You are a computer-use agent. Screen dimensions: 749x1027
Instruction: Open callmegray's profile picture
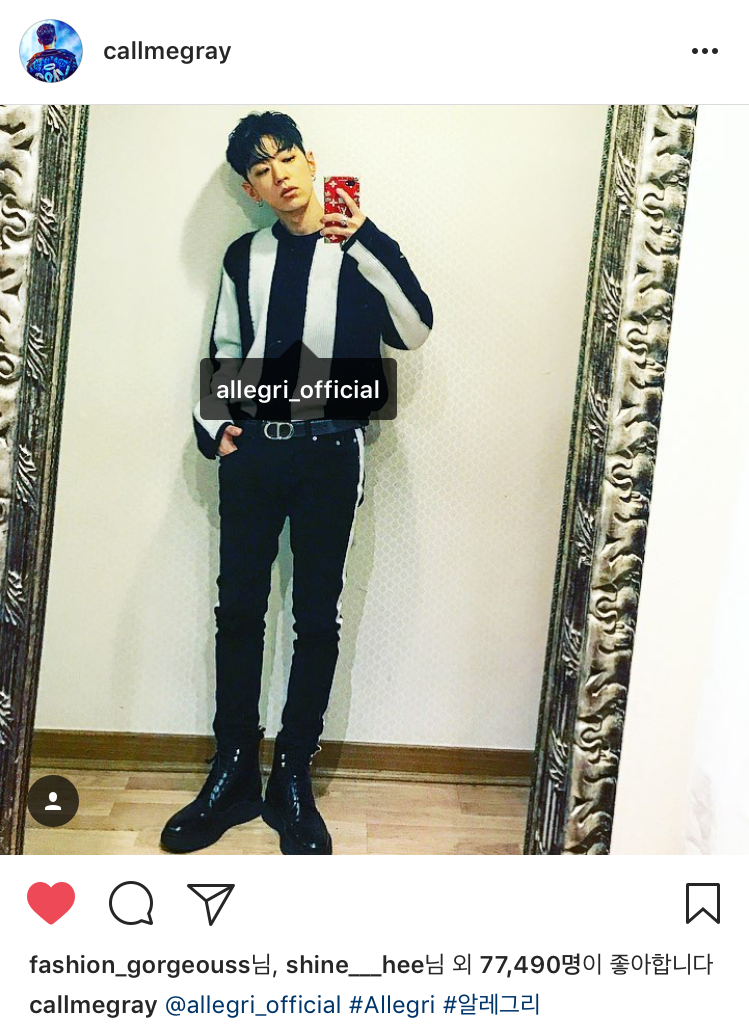tap(51, 51)
